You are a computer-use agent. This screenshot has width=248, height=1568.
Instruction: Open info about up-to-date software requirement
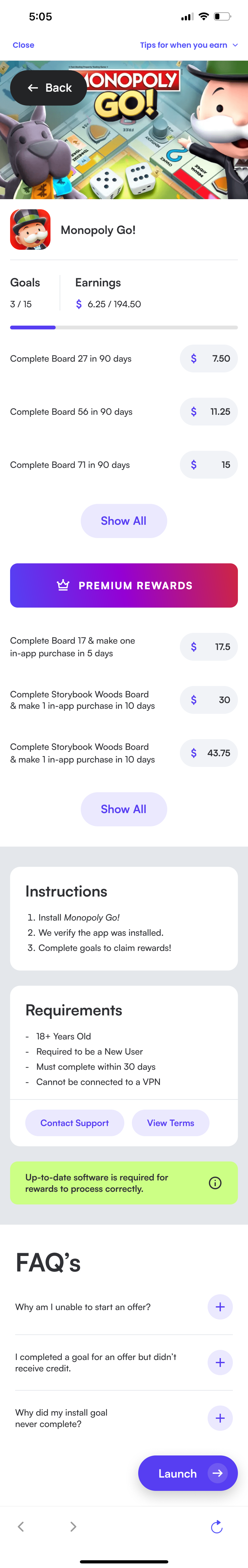pos(215,1183)
